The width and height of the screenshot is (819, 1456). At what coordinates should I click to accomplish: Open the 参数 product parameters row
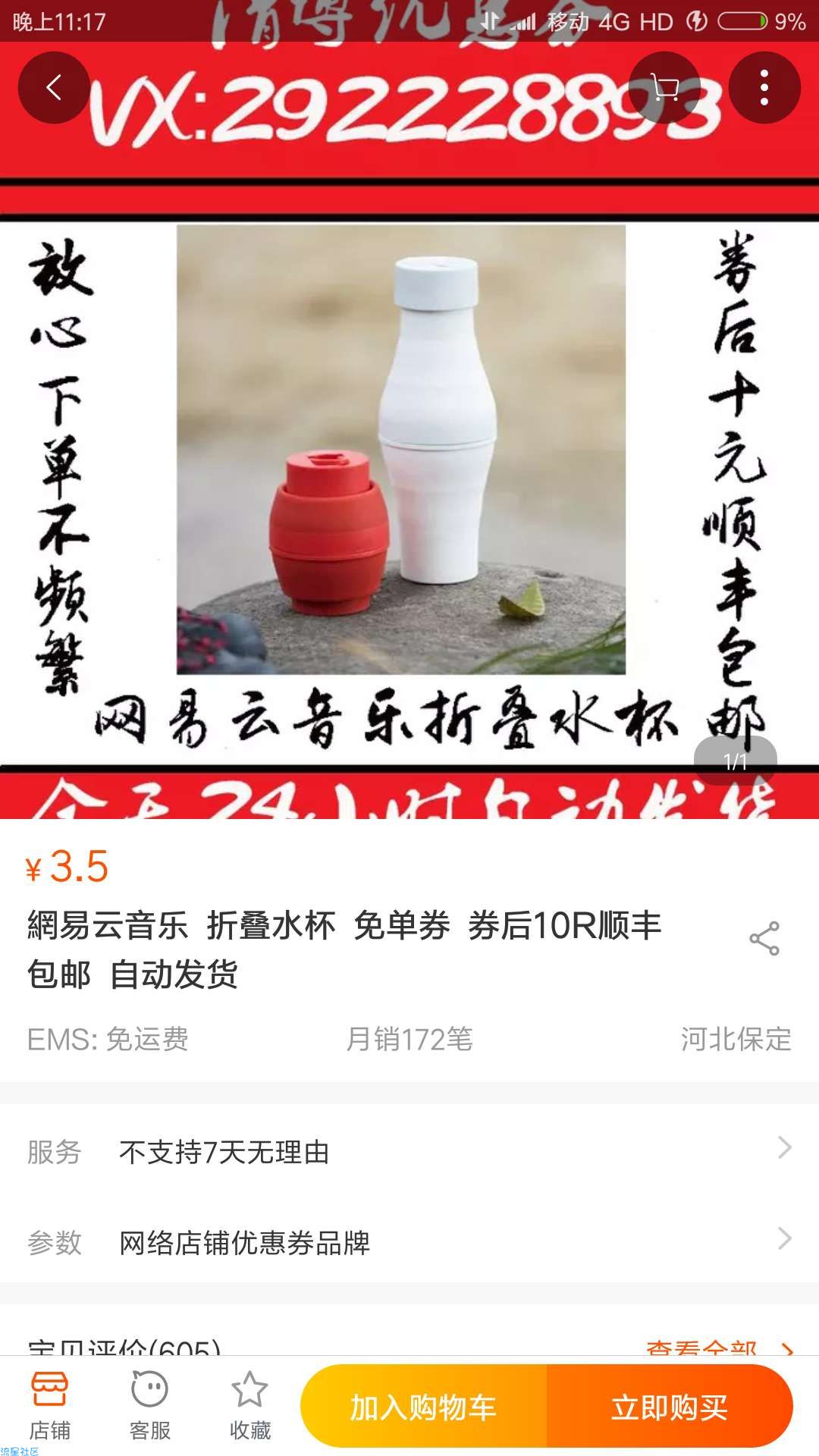(409, 1242)
